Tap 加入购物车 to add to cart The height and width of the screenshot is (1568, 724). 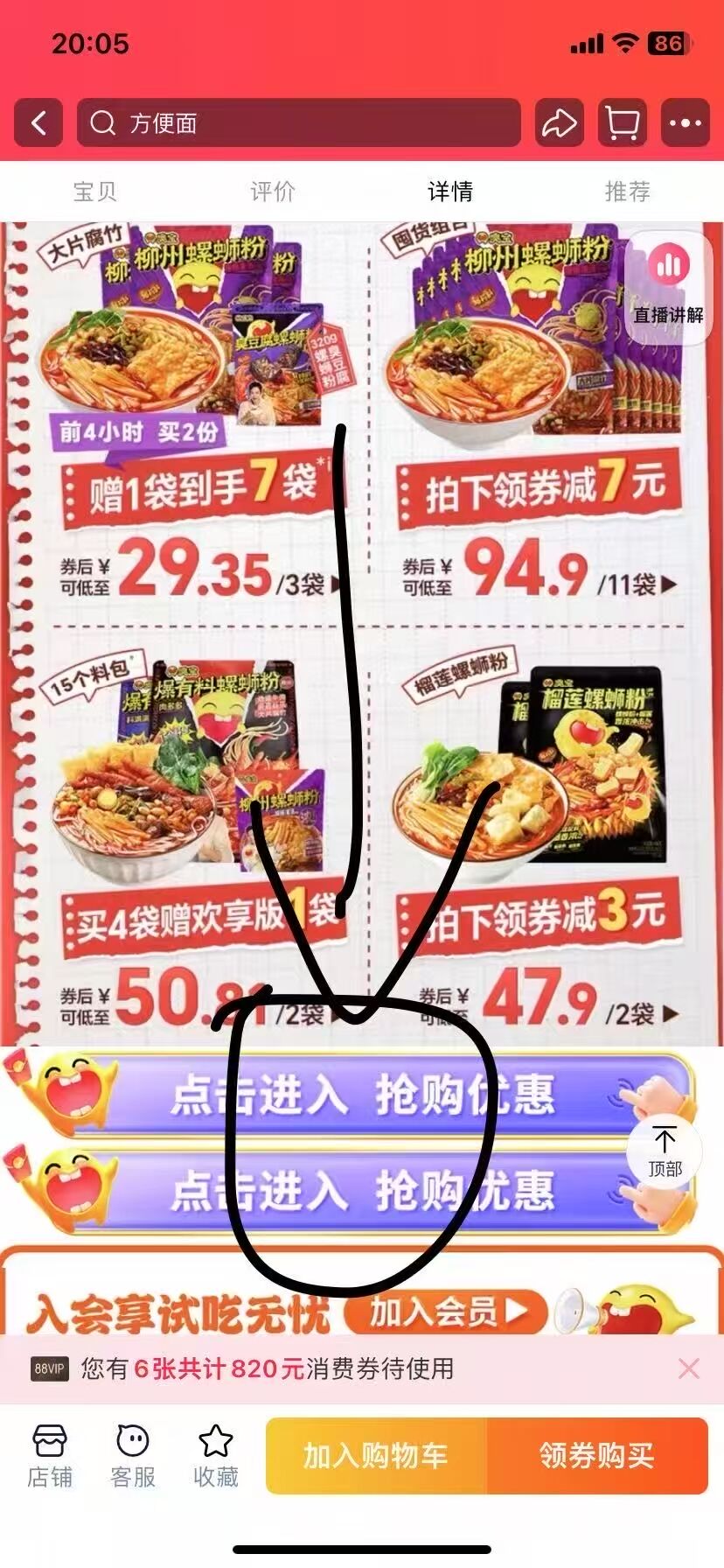point(376,1455)
